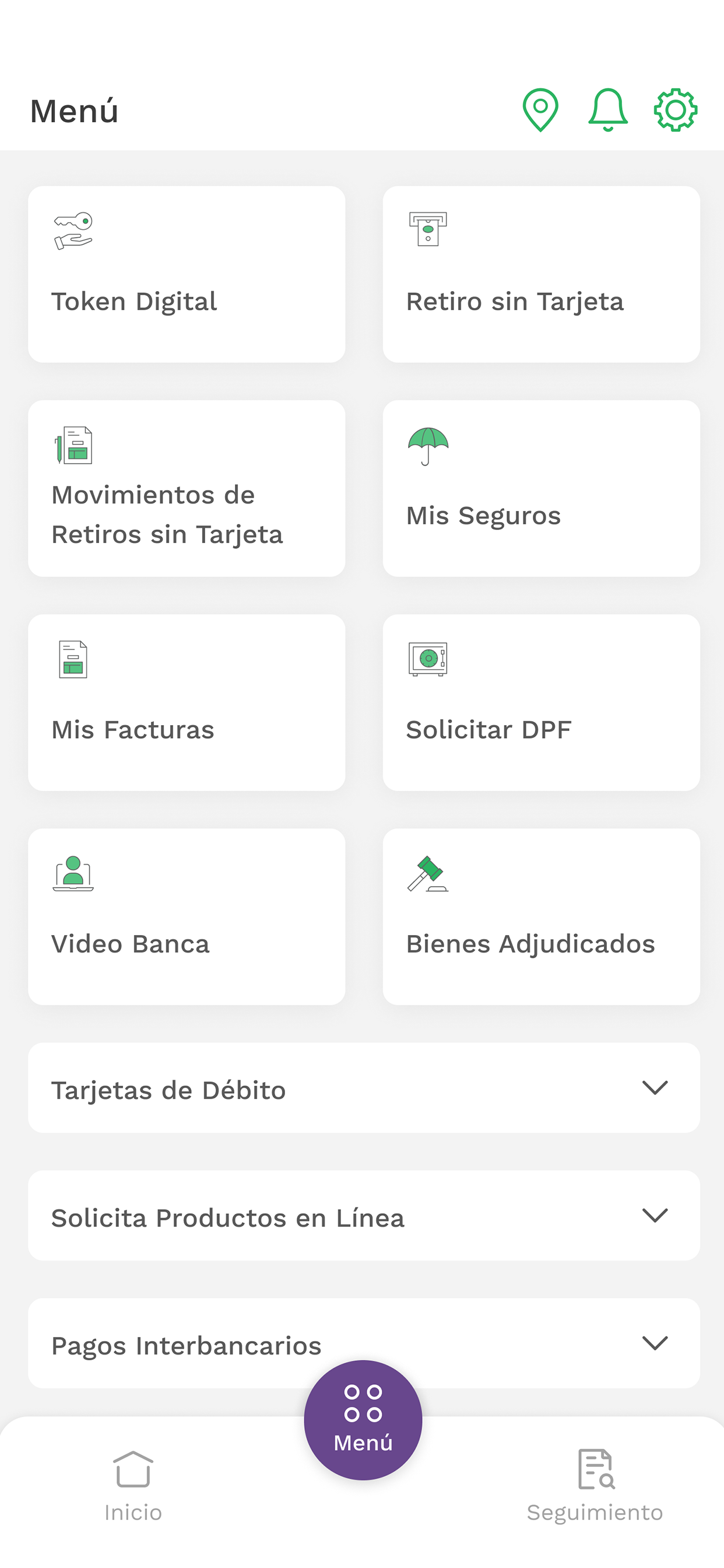This screenshot has height=1568, width=724.
Task: Open the settings gear
Action: coord(676,110)
